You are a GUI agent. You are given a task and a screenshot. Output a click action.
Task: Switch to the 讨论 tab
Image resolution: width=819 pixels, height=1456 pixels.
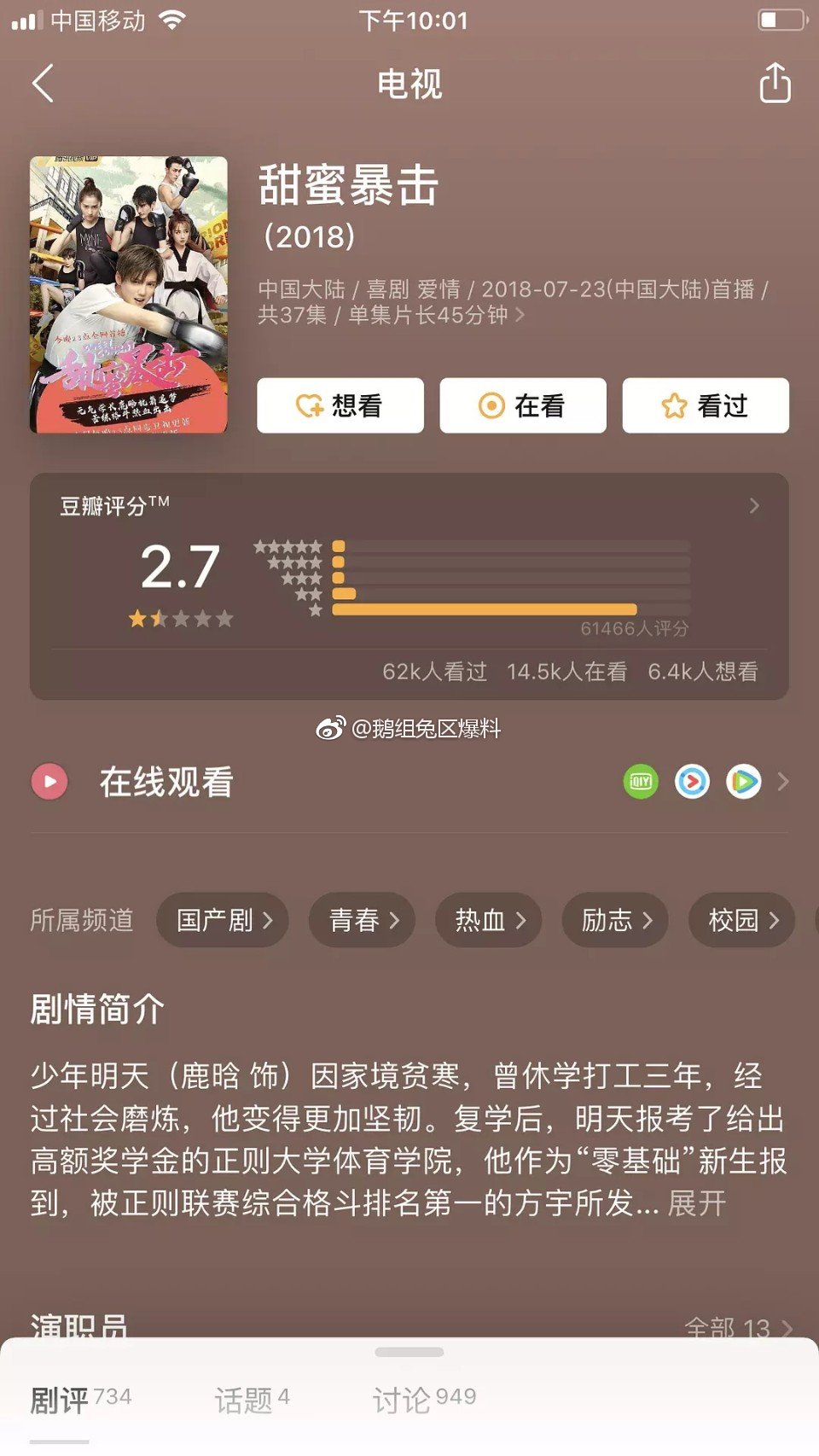403,1400
